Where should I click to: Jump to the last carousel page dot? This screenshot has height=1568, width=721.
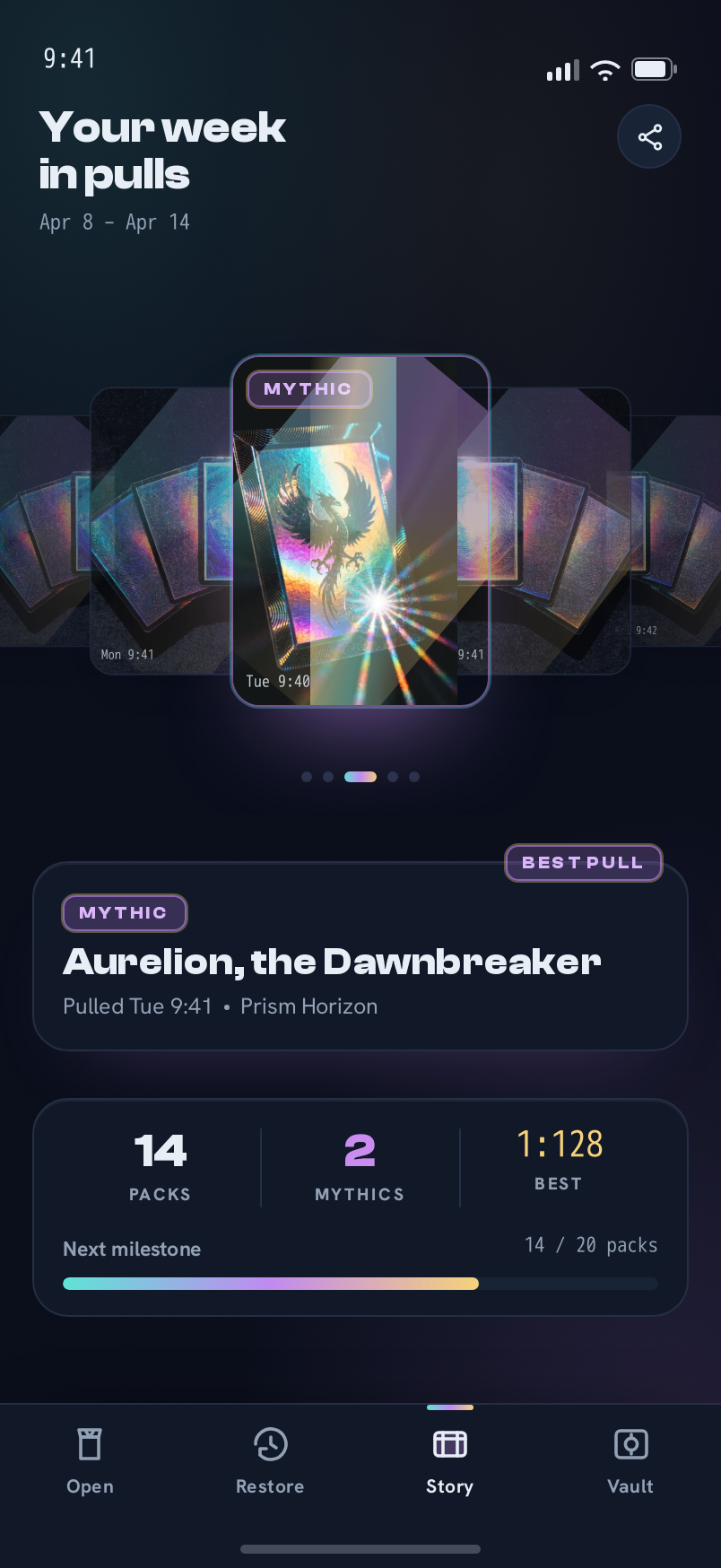click(x=414, y=777)
